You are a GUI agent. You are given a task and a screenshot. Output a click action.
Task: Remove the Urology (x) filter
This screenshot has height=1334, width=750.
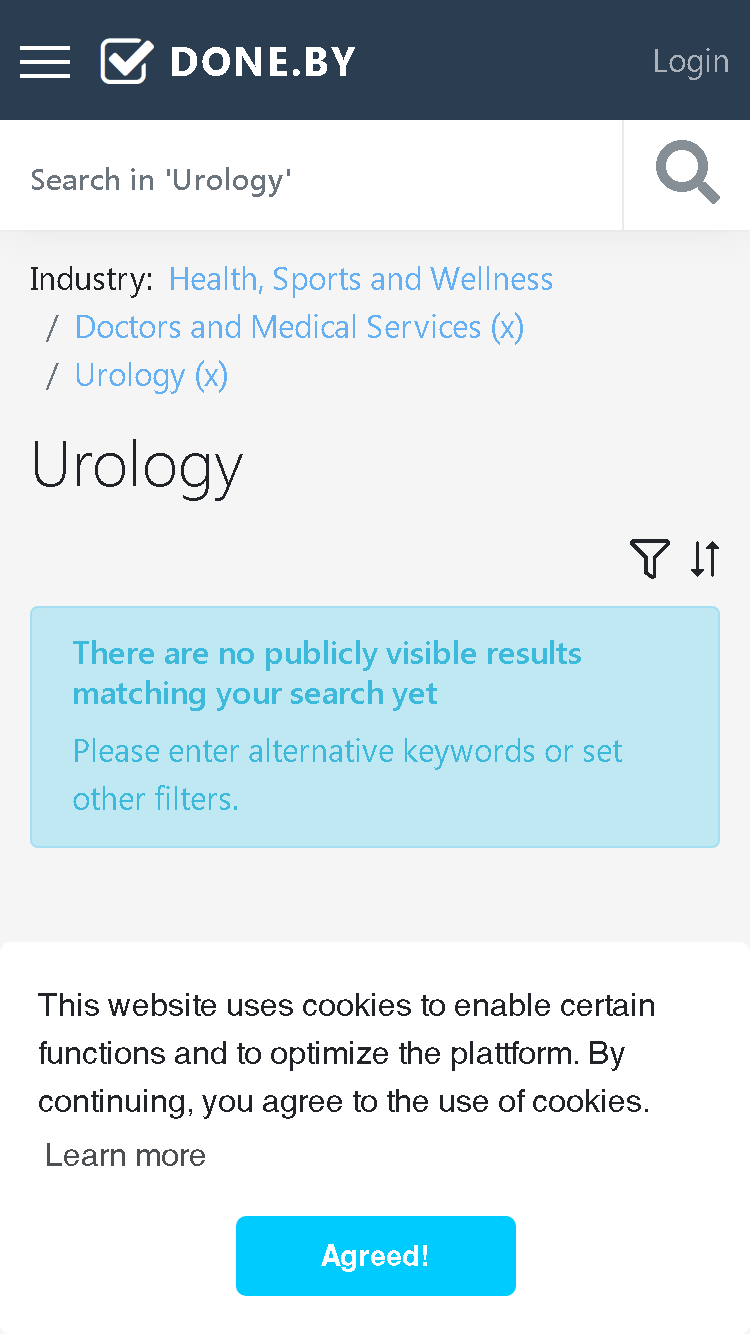(151, 375)
